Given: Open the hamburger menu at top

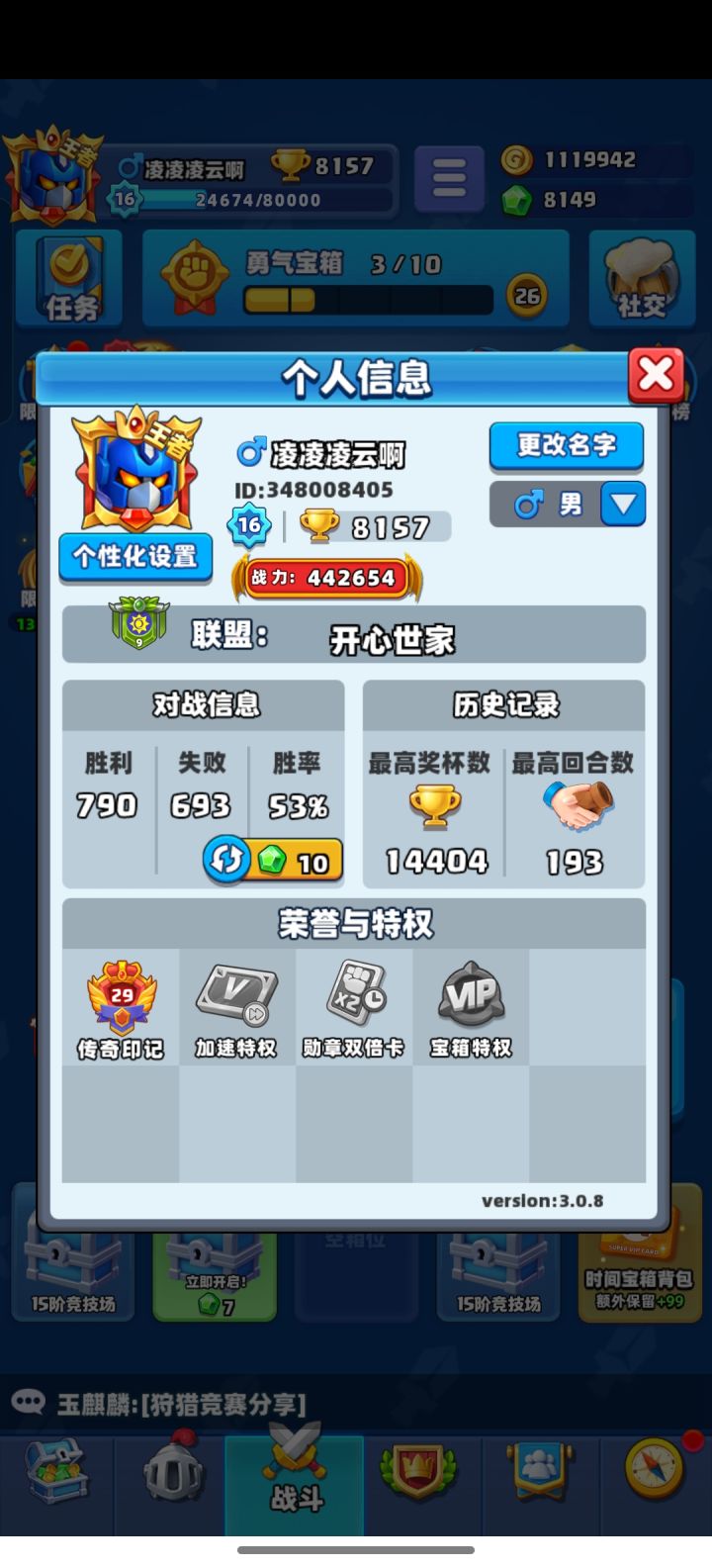Looking at the screenshot, I should [449, 178].
